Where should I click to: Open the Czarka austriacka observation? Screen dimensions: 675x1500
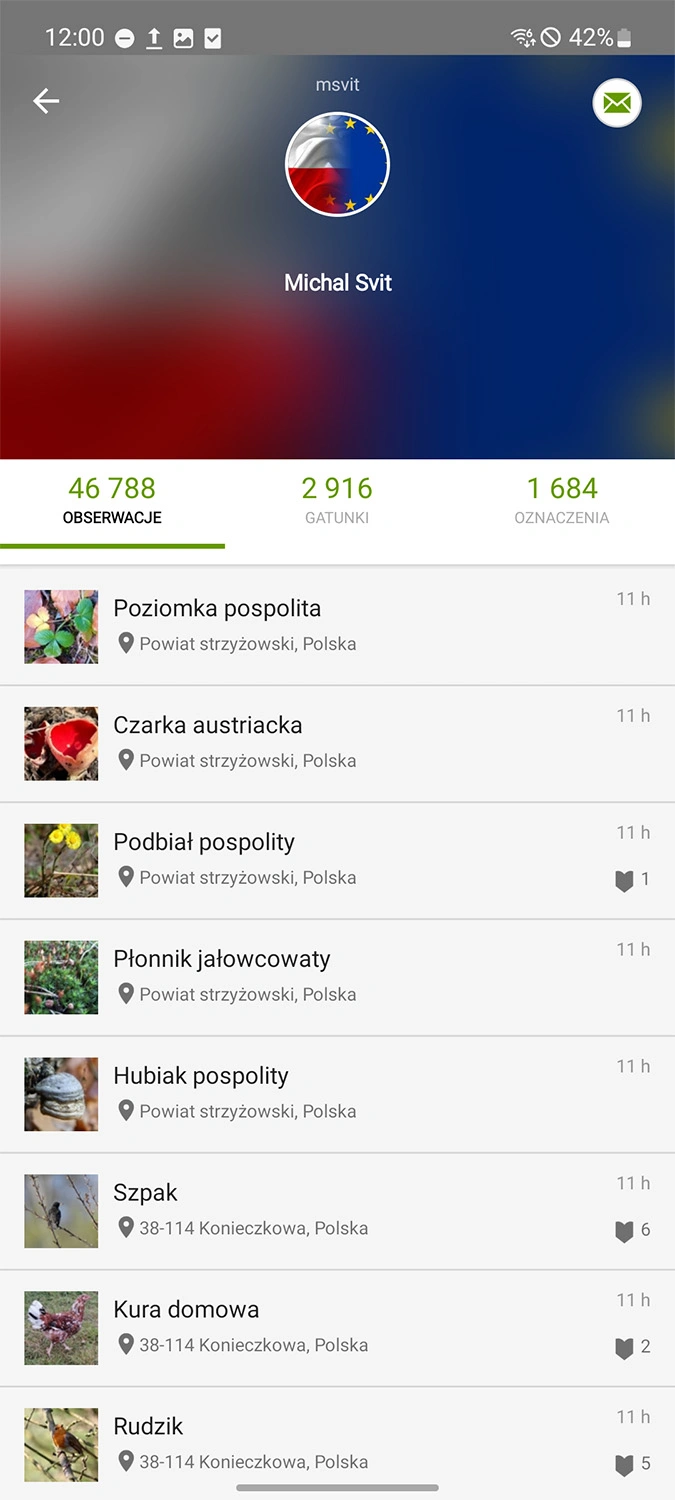point(337,743)
